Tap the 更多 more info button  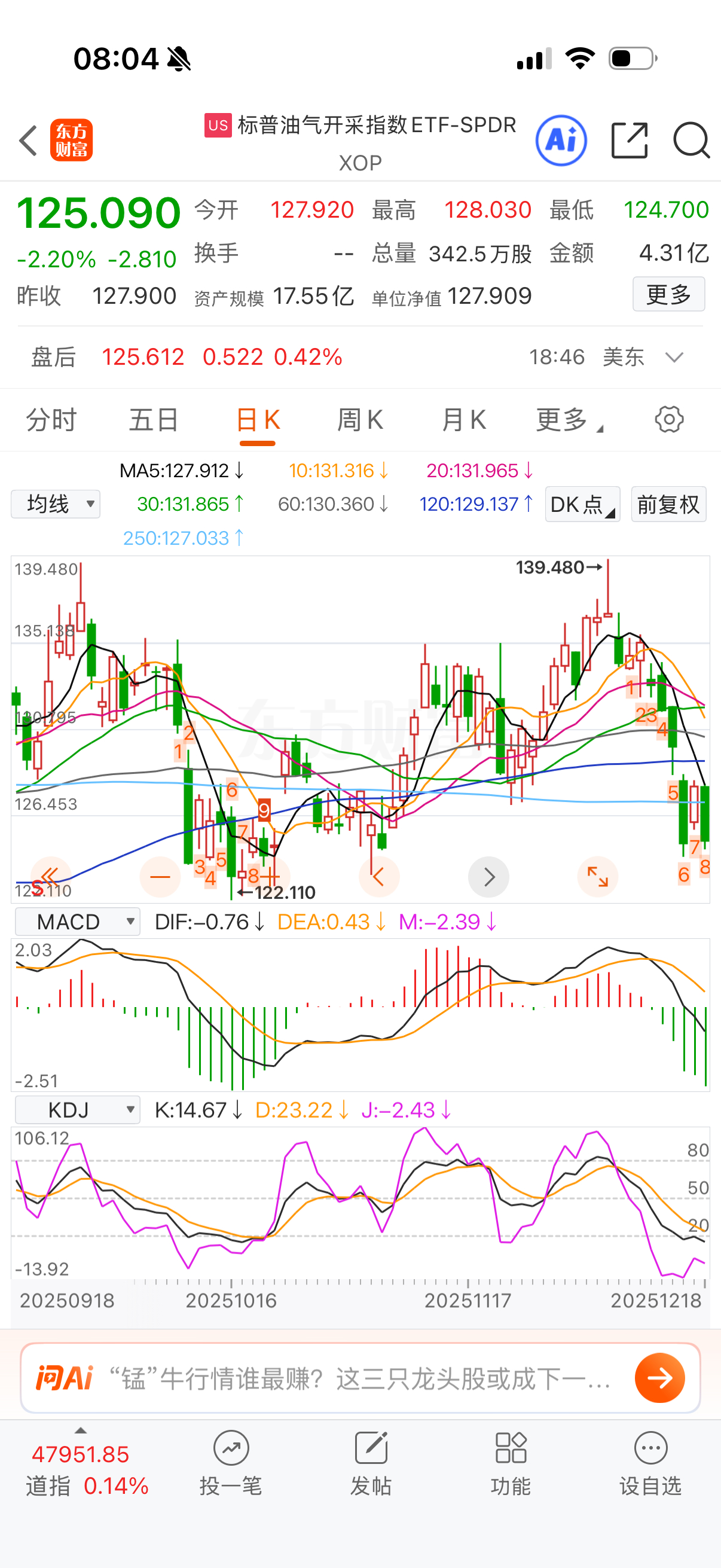[x=668, y=294]
